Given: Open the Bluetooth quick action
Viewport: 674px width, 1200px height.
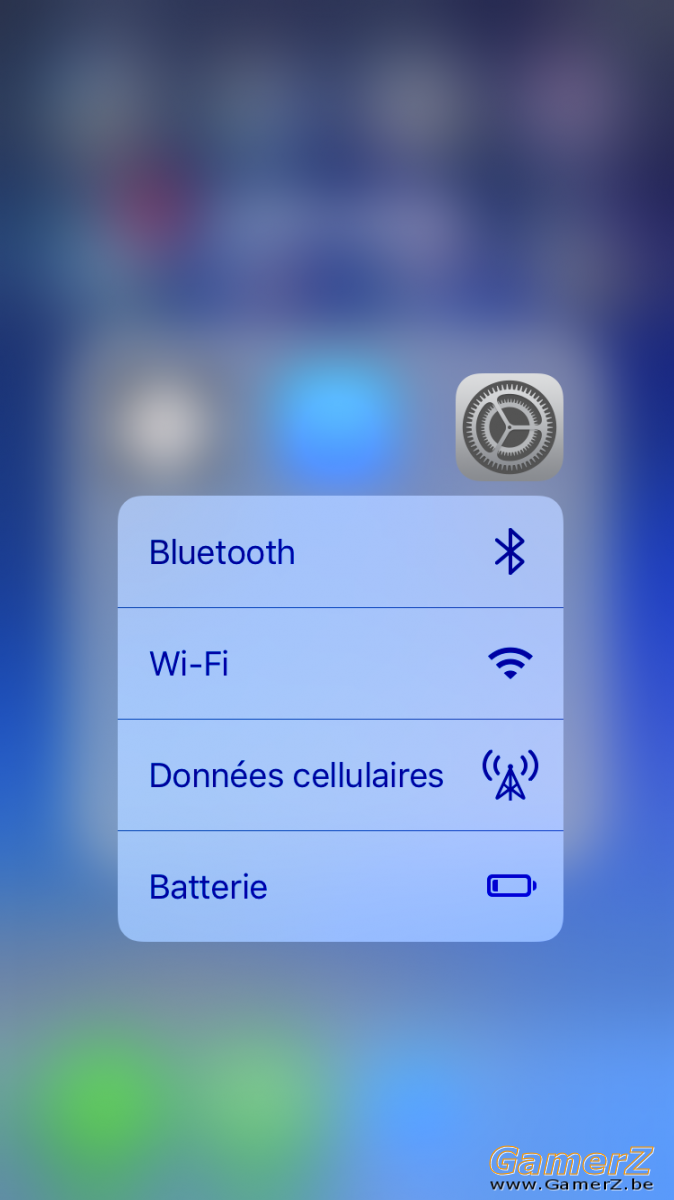Looking at the screenshot, I should [x=340, y=552].
